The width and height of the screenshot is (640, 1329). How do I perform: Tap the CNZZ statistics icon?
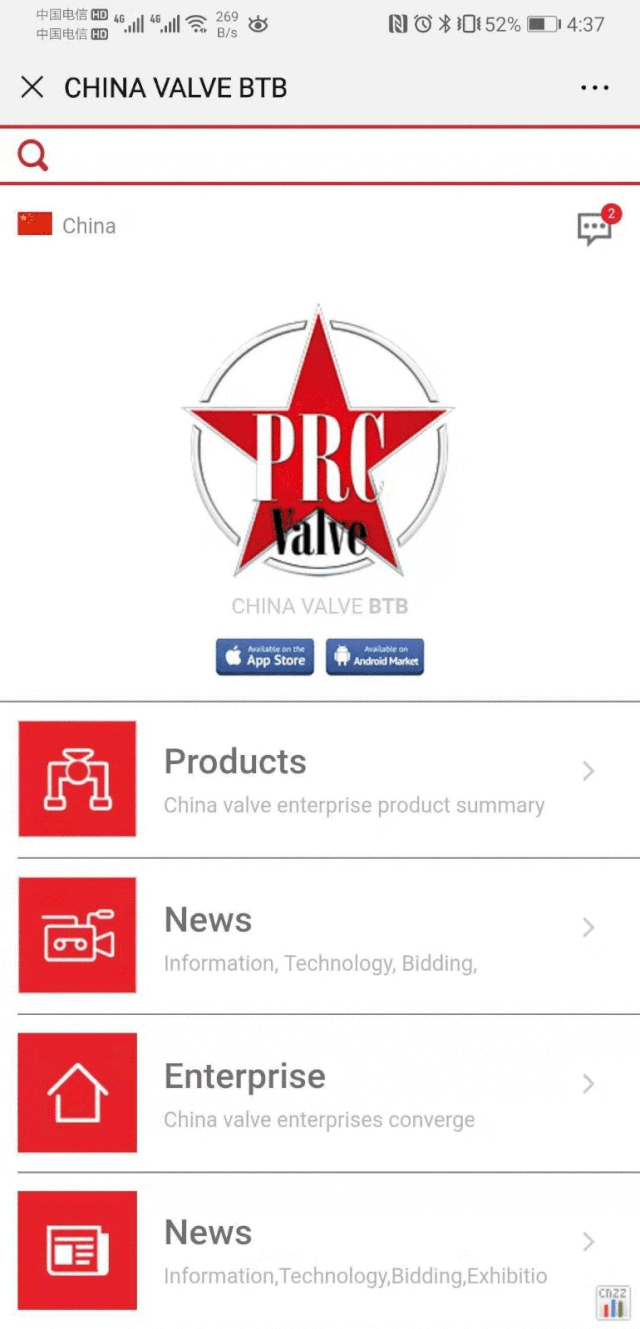tap(612, 1300)
